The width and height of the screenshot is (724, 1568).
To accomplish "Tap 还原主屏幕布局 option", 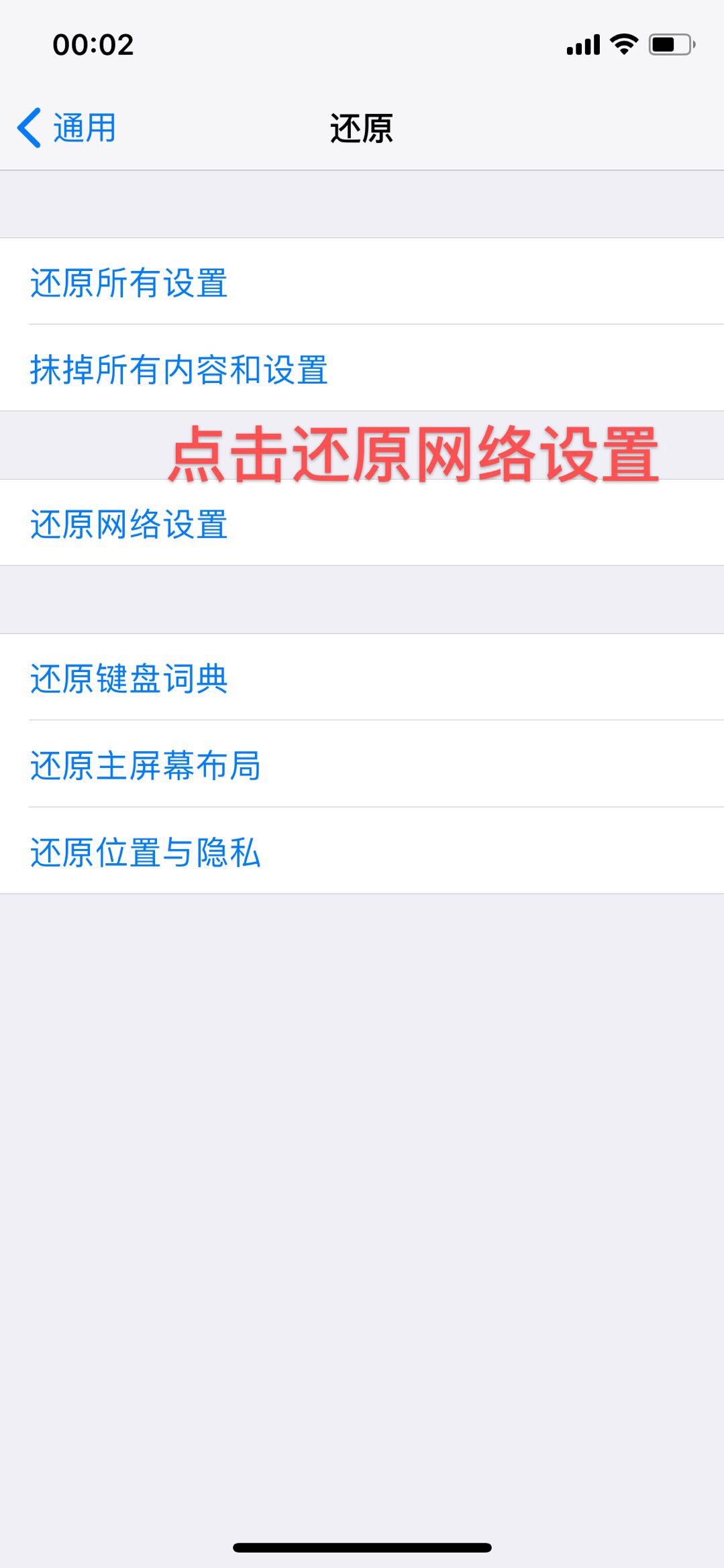I will (x=145, y=765).
